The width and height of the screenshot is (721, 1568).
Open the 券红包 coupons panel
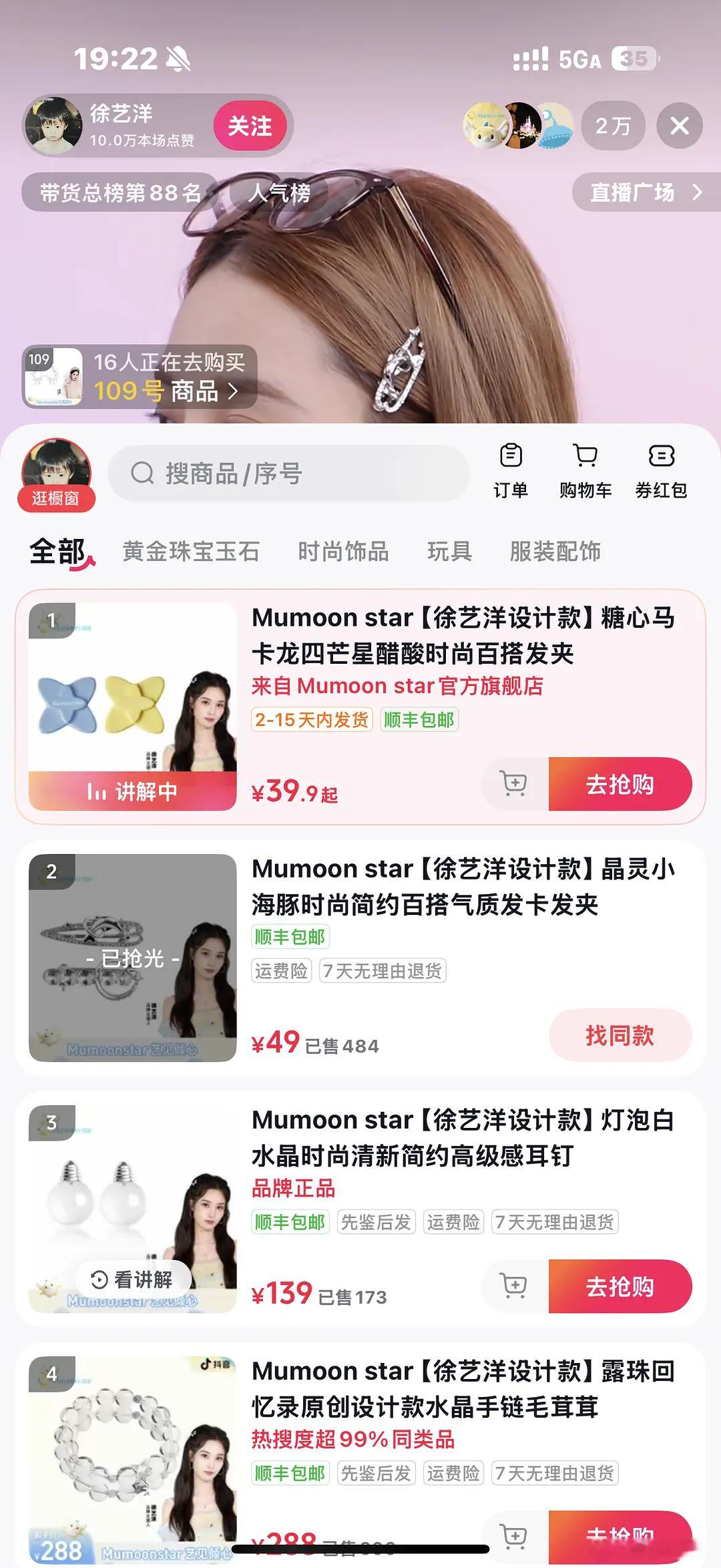click(x=662, y=471)
